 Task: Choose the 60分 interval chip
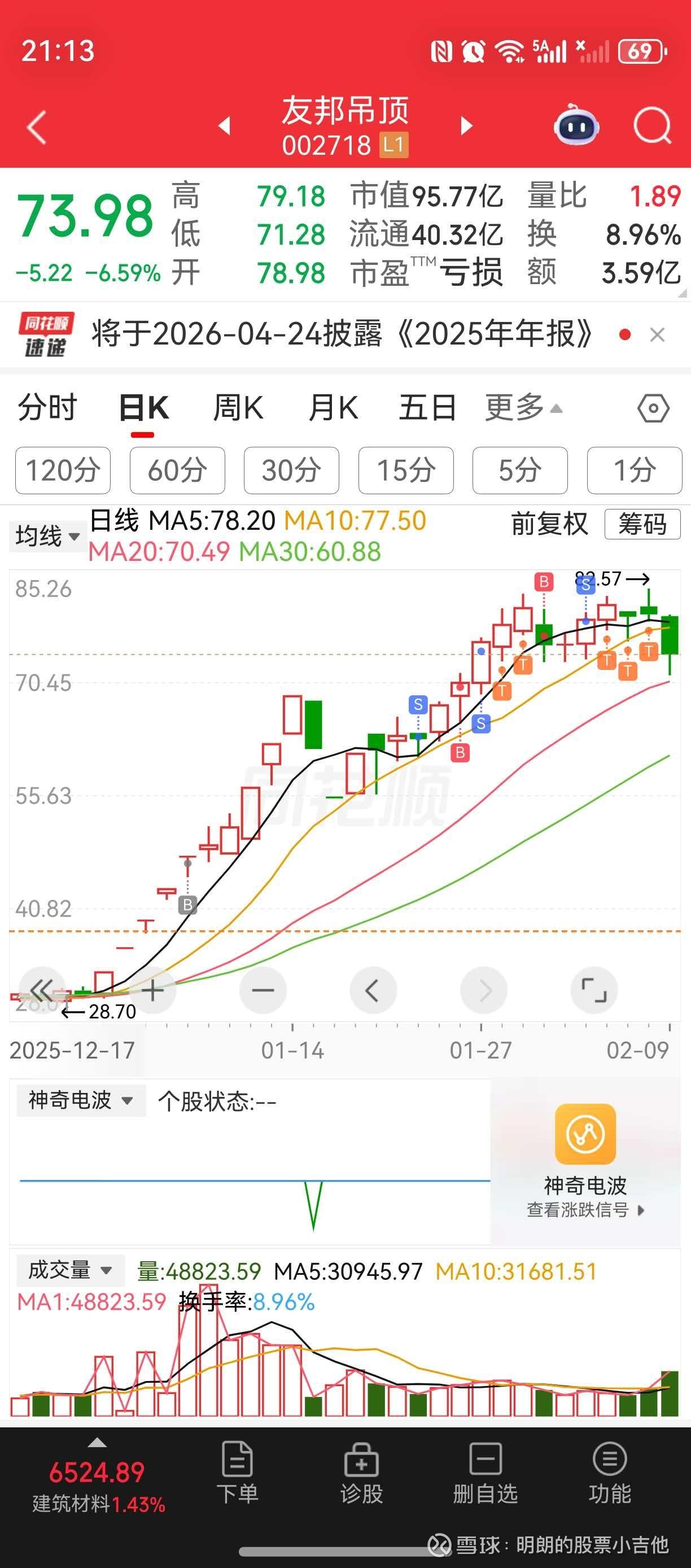click(x=177, y=471)
